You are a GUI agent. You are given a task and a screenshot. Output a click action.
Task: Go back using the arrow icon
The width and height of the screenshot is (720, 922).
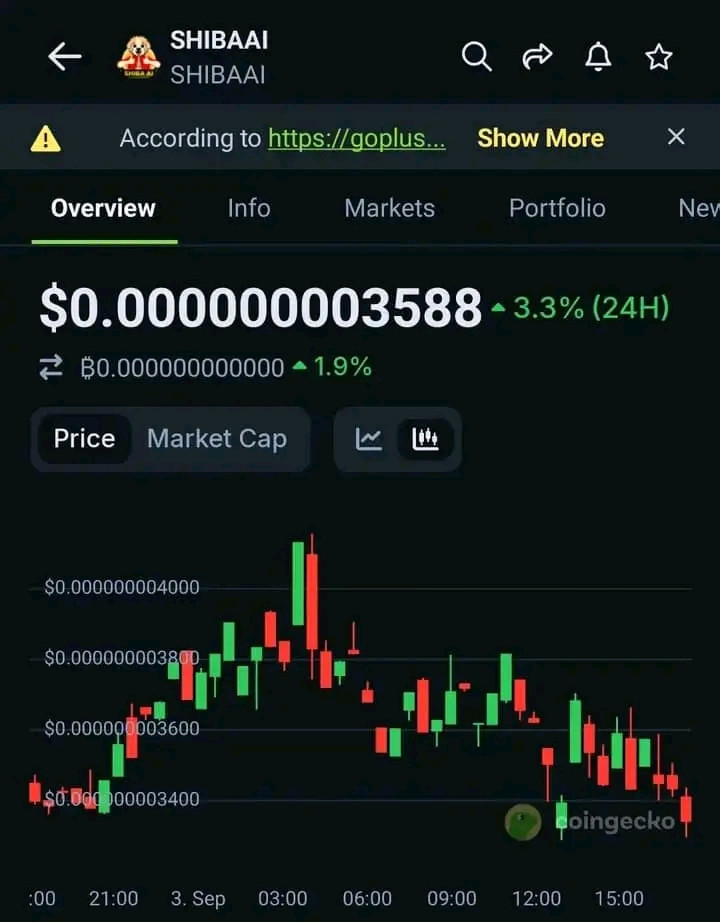(65, 57)
